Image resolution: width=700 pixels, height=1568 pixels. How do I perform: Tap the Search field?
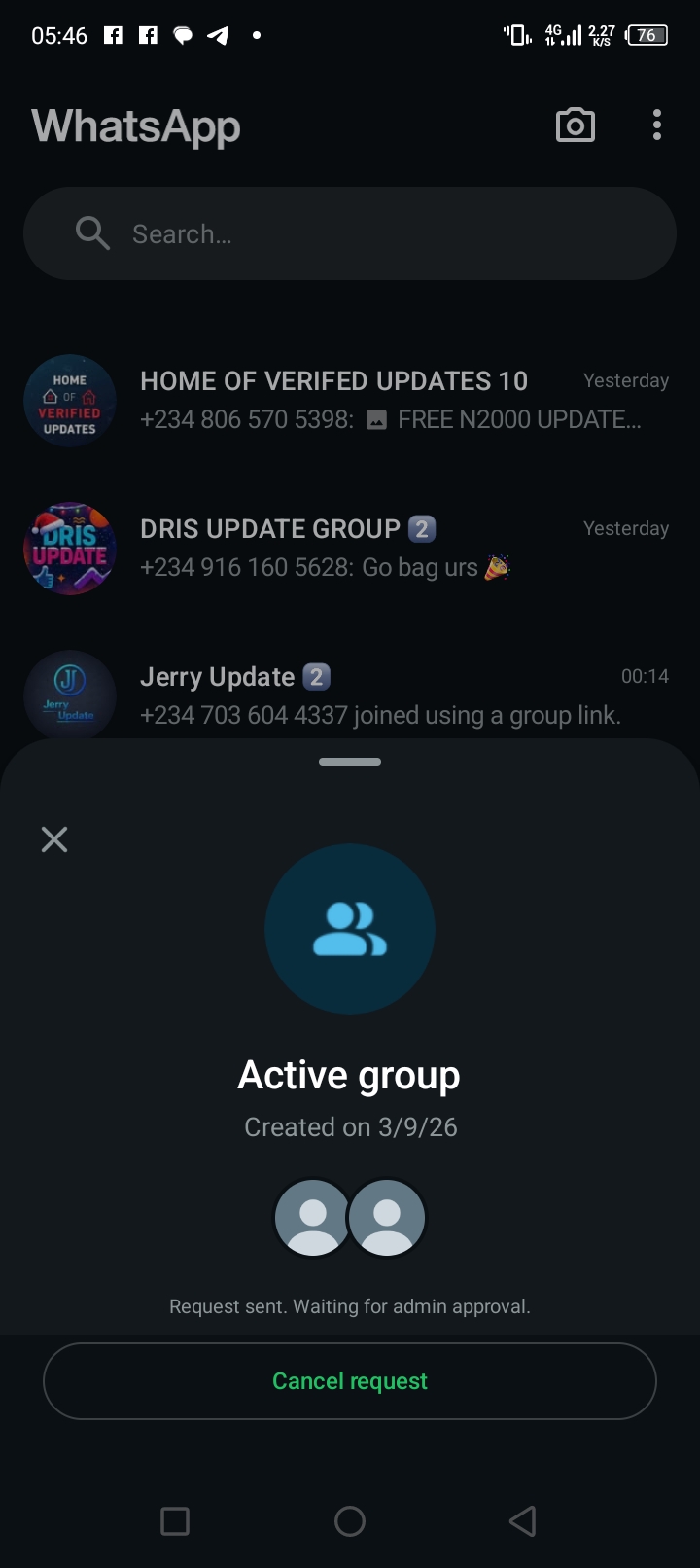(350, 234)
